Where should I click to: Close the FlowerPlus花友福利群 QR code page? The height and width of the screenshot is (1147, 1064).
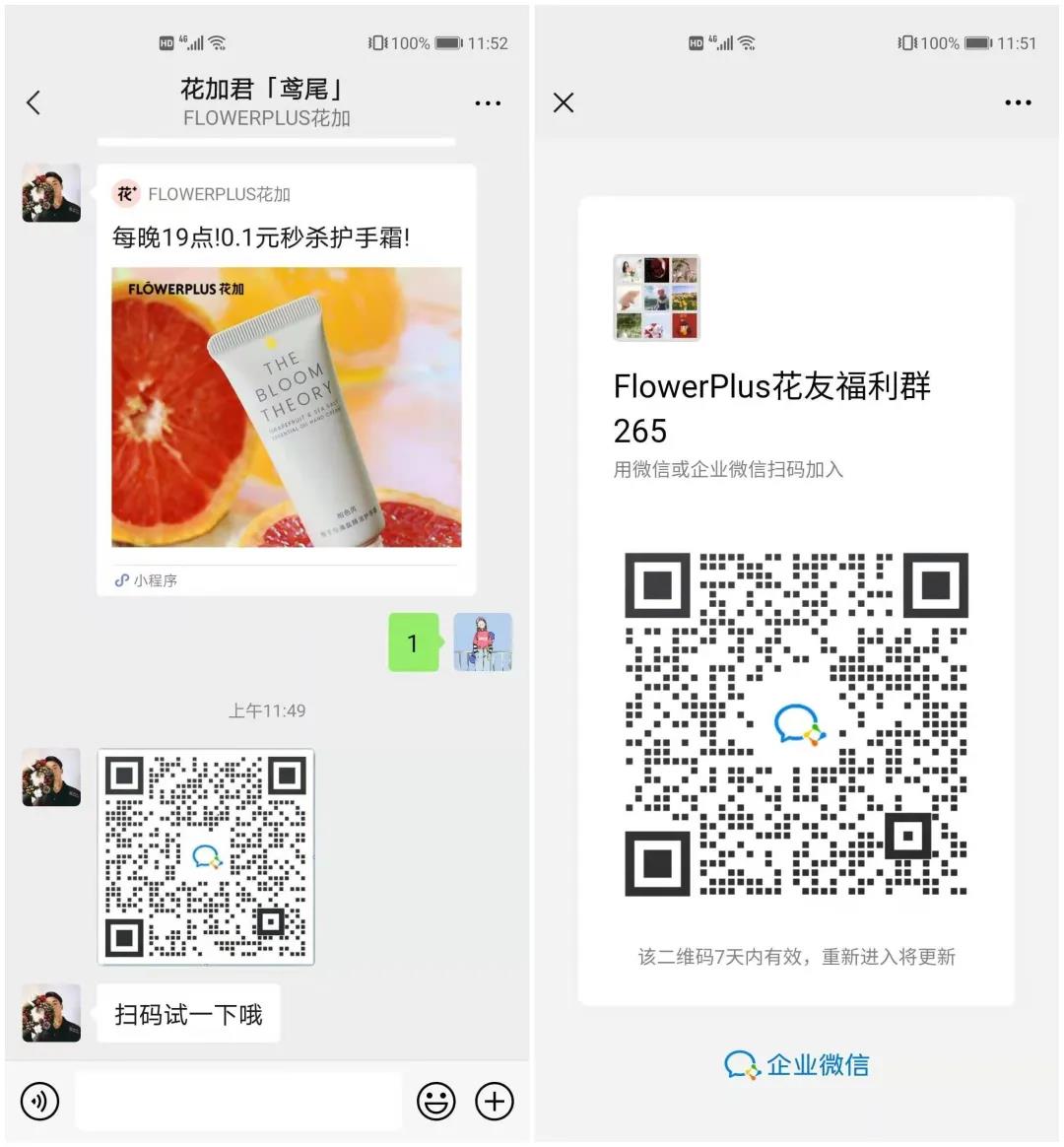pyautogui.click(x=564, y=102)
